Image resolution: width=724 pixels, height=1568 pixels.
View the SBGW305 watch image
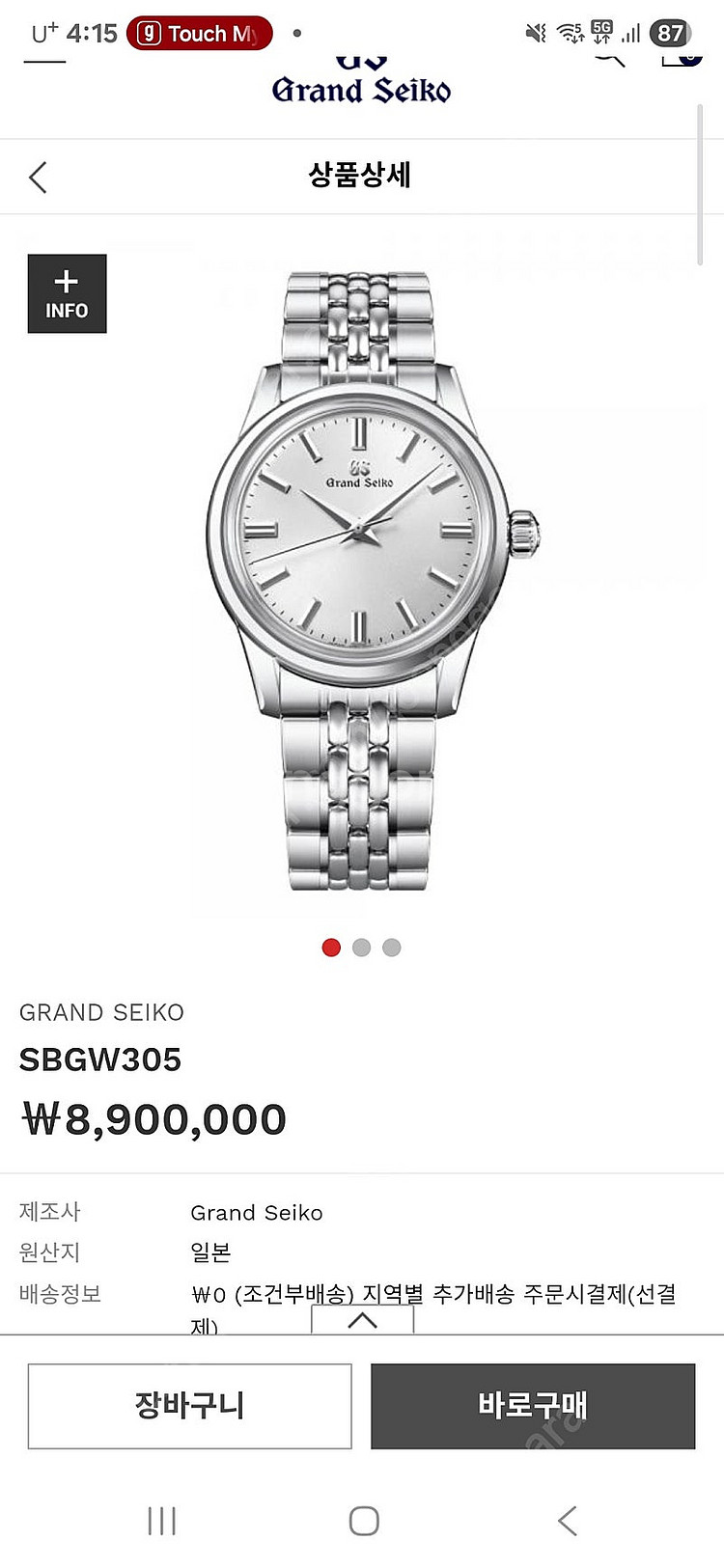click(372, 579)
